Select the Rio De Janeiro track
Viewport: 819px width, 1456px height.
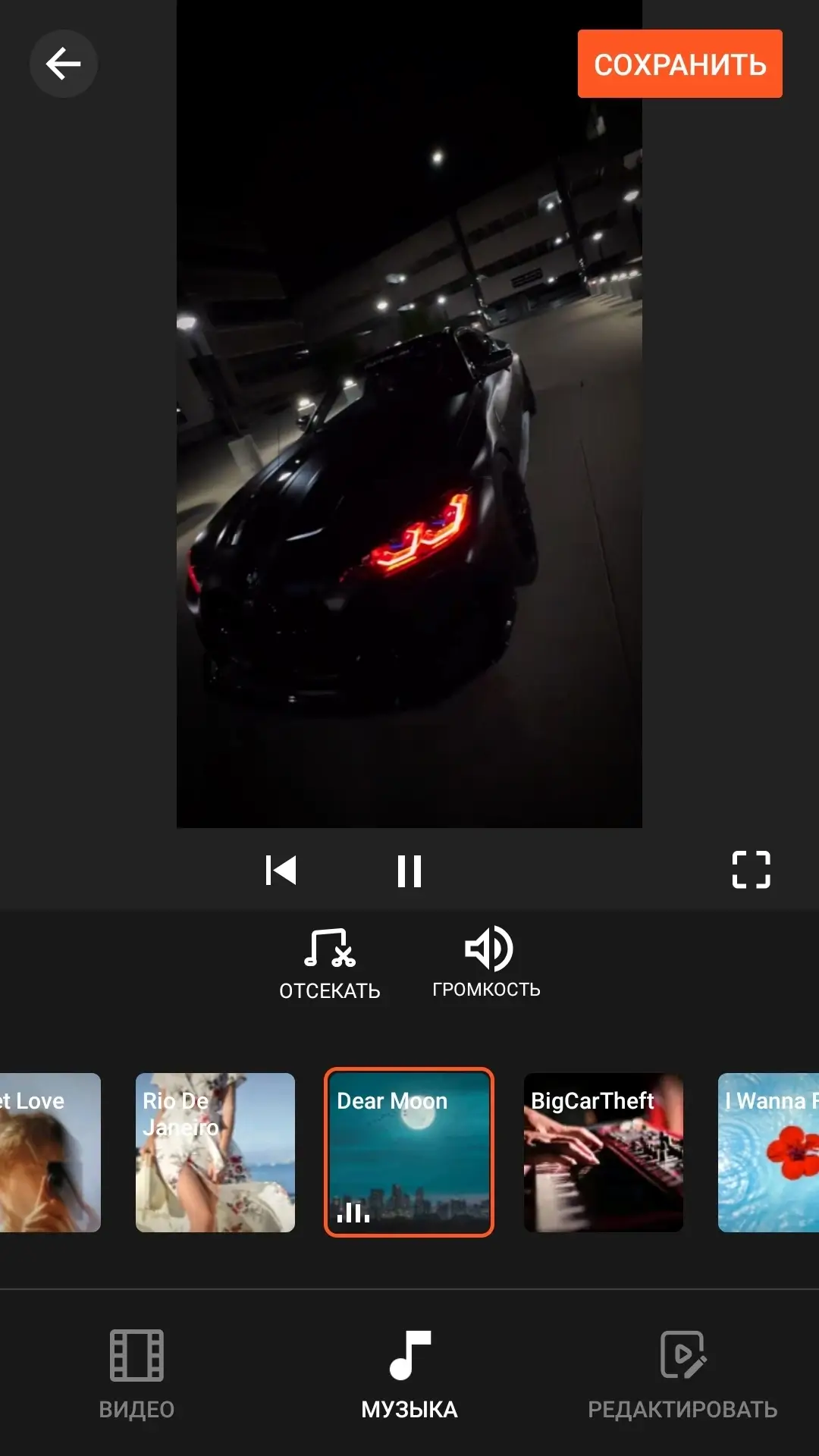click(x=215, y=1152)
